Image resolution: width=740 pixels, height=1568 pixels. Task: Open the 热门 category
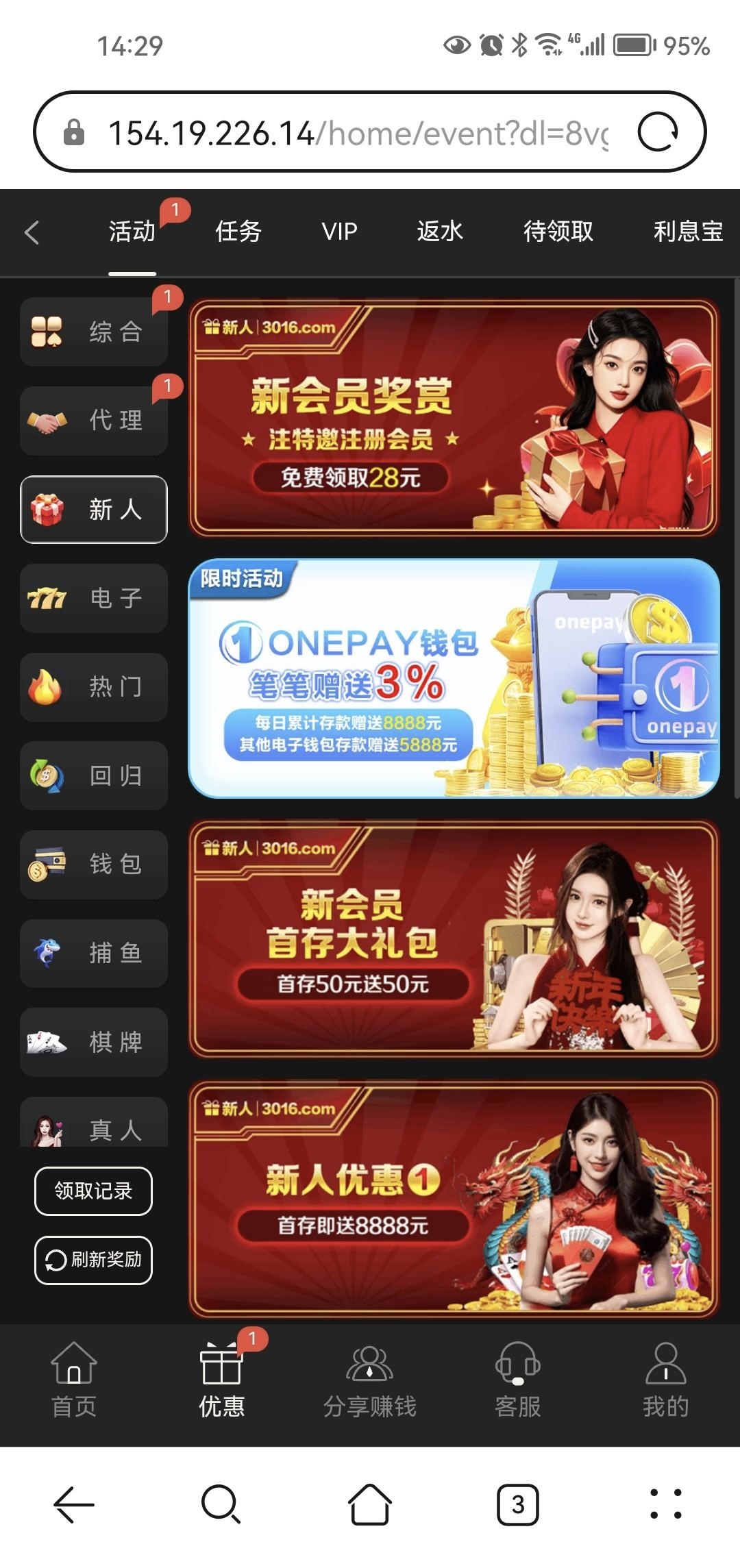click(x=94, y=686)
